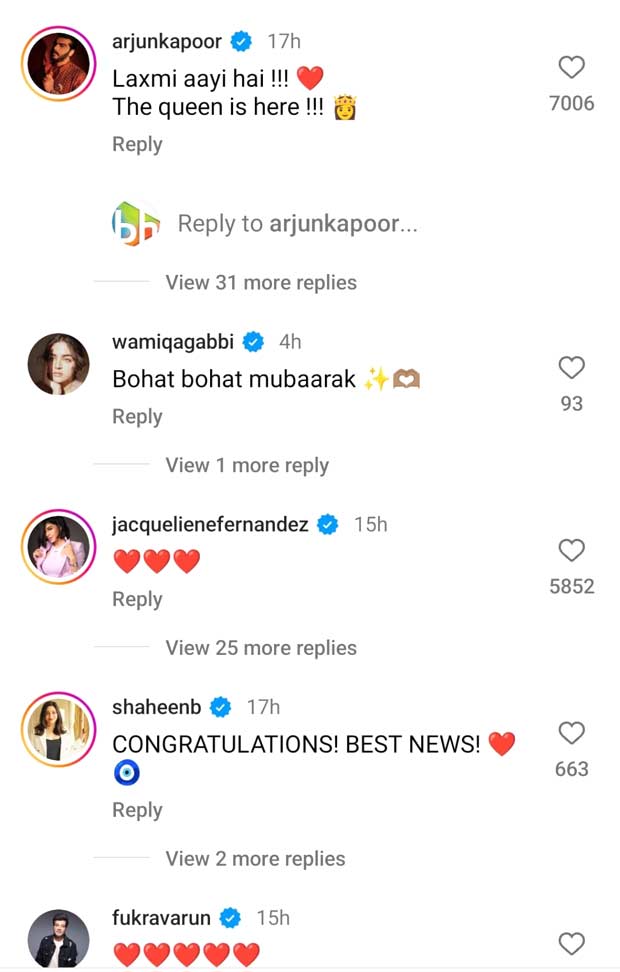
Task: Like arjunkapoor's comment
Action: click(571, 68)
